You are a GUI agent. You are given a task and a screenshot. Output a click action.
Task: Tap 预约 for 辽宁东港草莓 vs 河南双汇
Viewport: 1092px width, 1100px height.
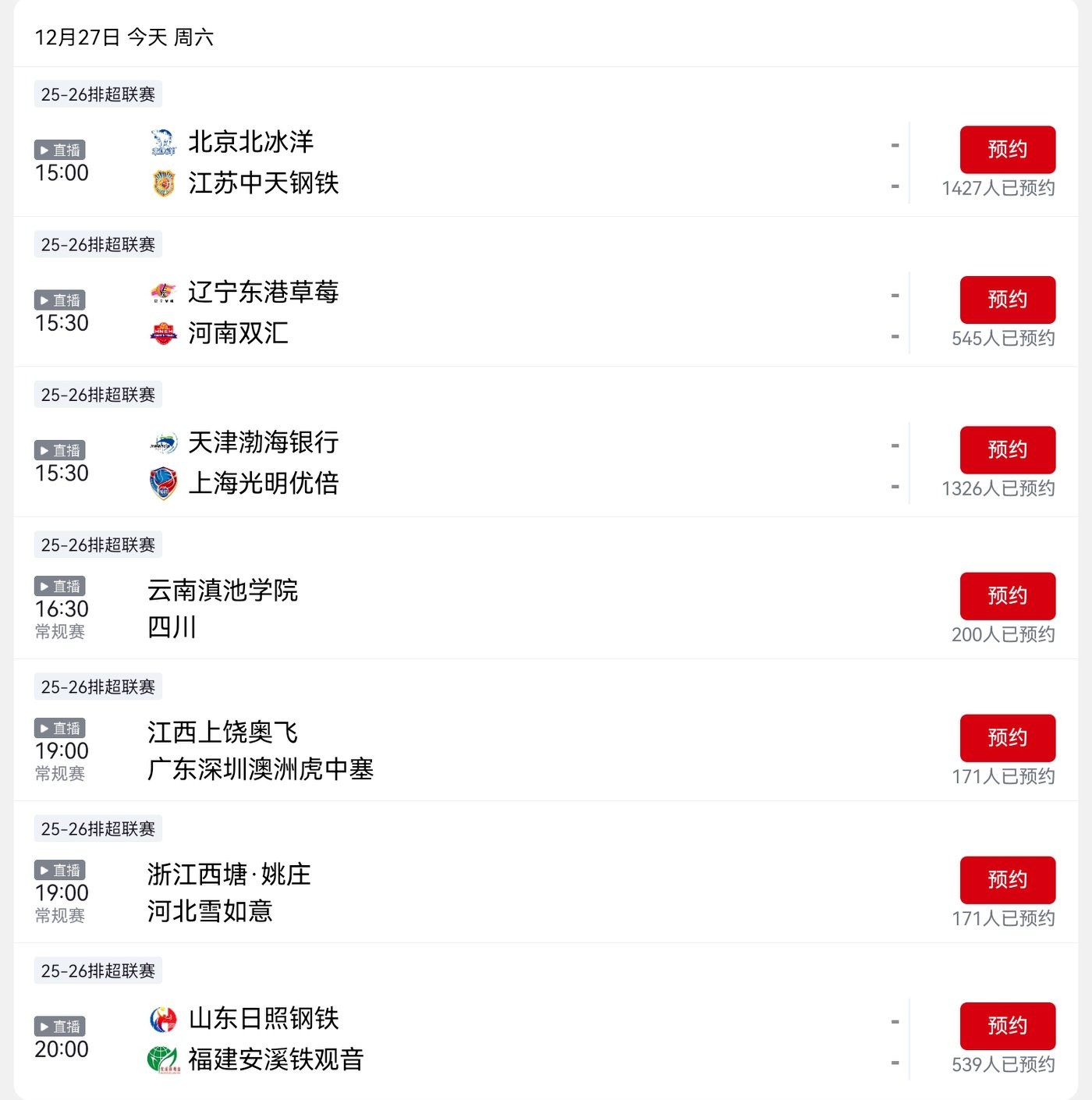click(1007, 300)
